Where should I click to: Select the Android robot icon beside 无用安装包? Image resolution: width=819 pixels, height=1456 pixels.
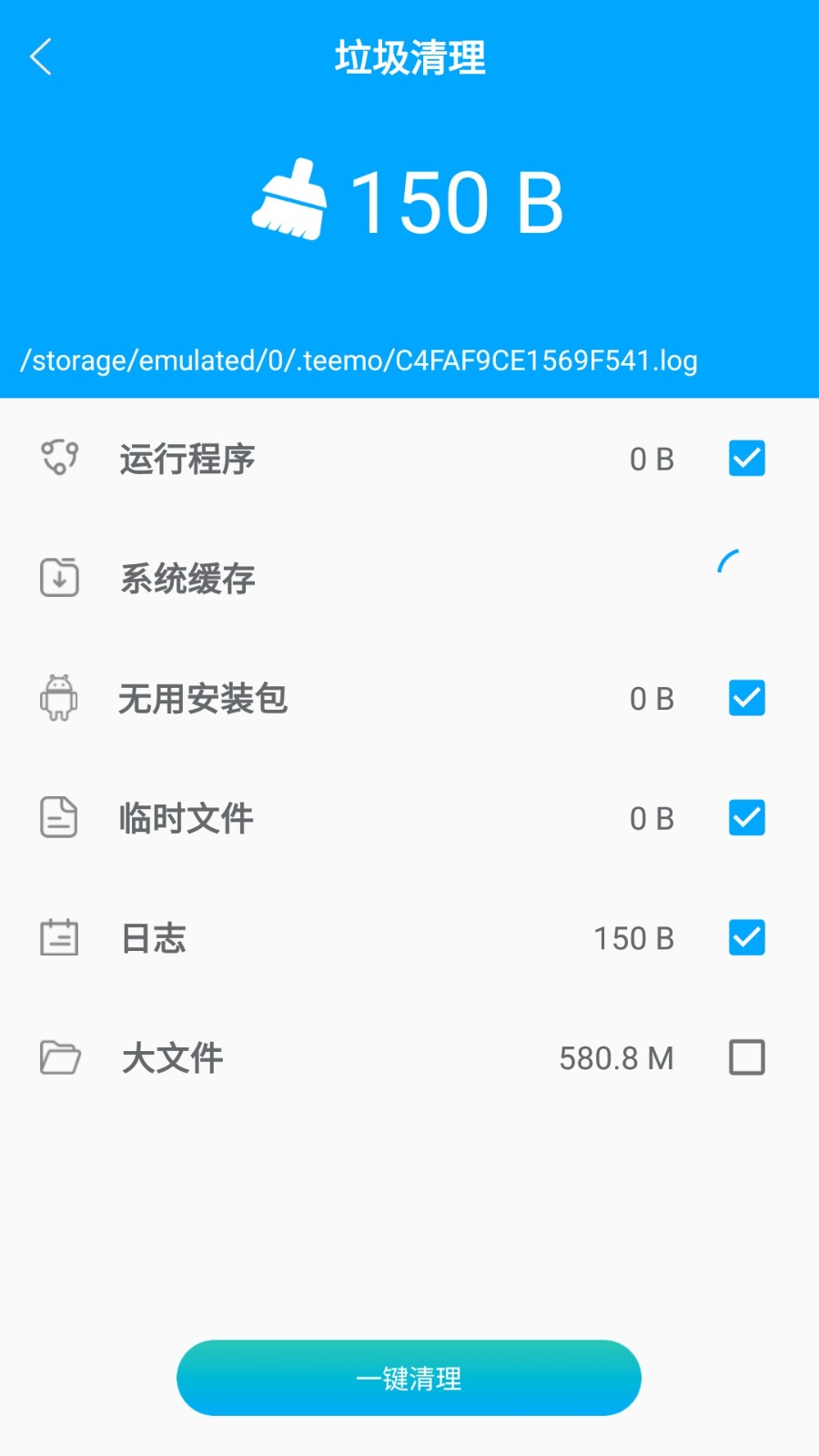point(58,698)
